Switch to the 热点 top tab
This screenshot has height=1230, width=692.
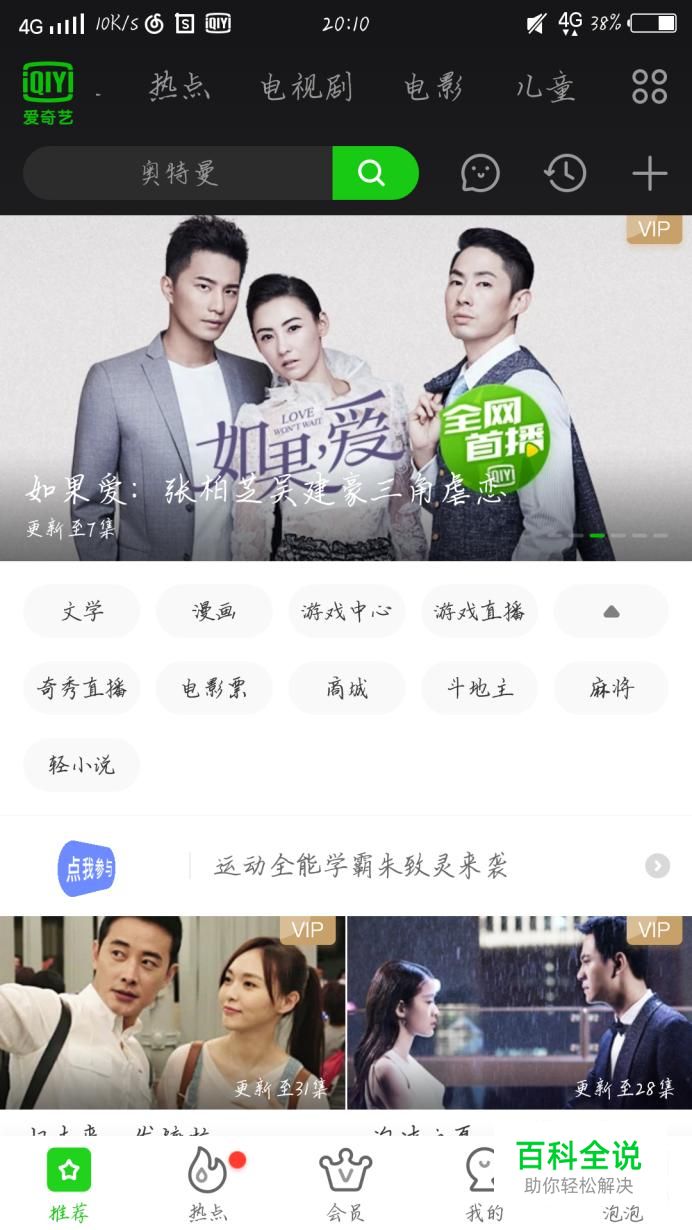(180, 87)
